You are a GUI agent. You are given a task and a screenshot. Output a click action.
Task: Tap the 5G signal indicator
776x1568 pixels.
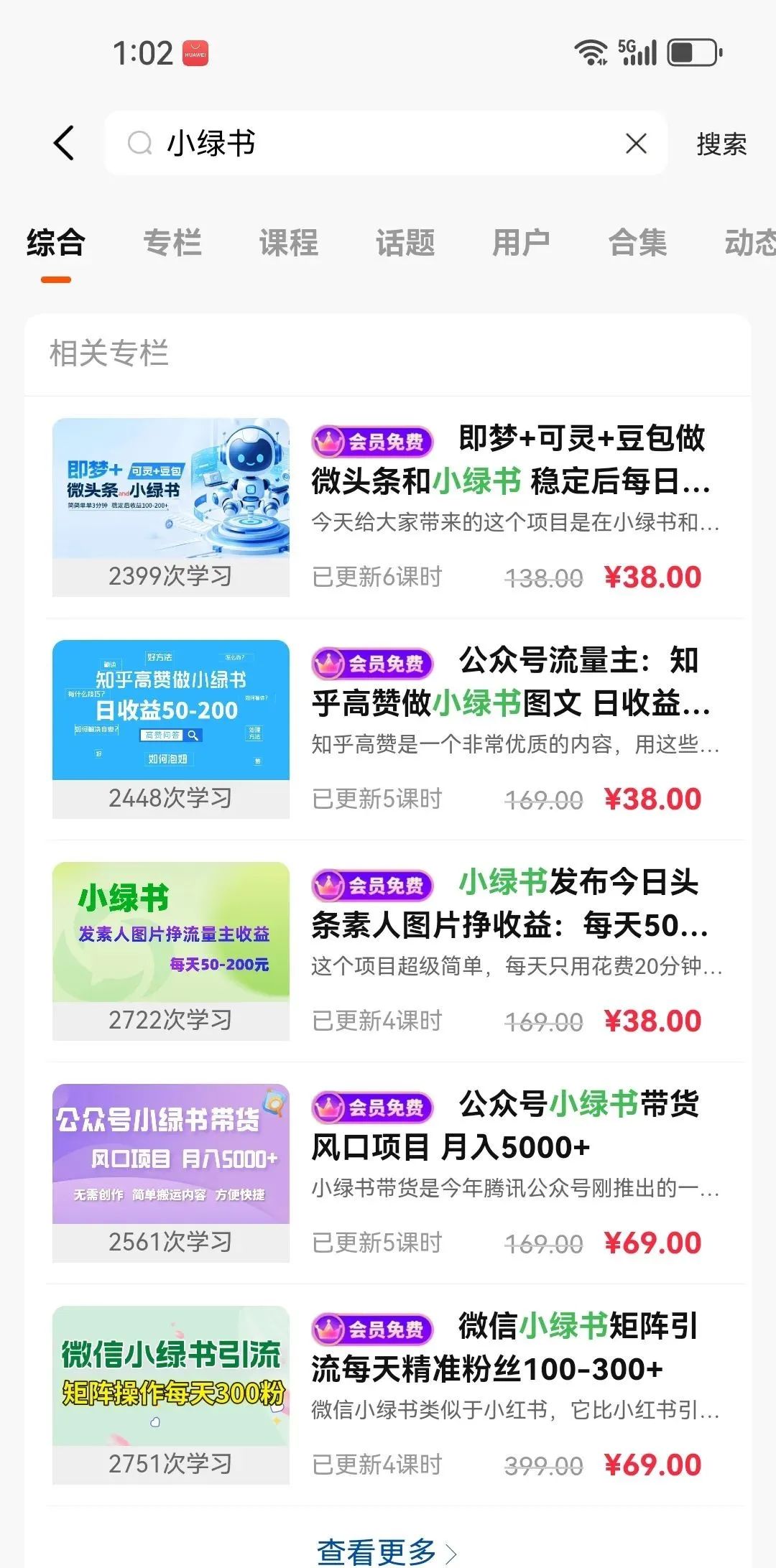[635, 52]
